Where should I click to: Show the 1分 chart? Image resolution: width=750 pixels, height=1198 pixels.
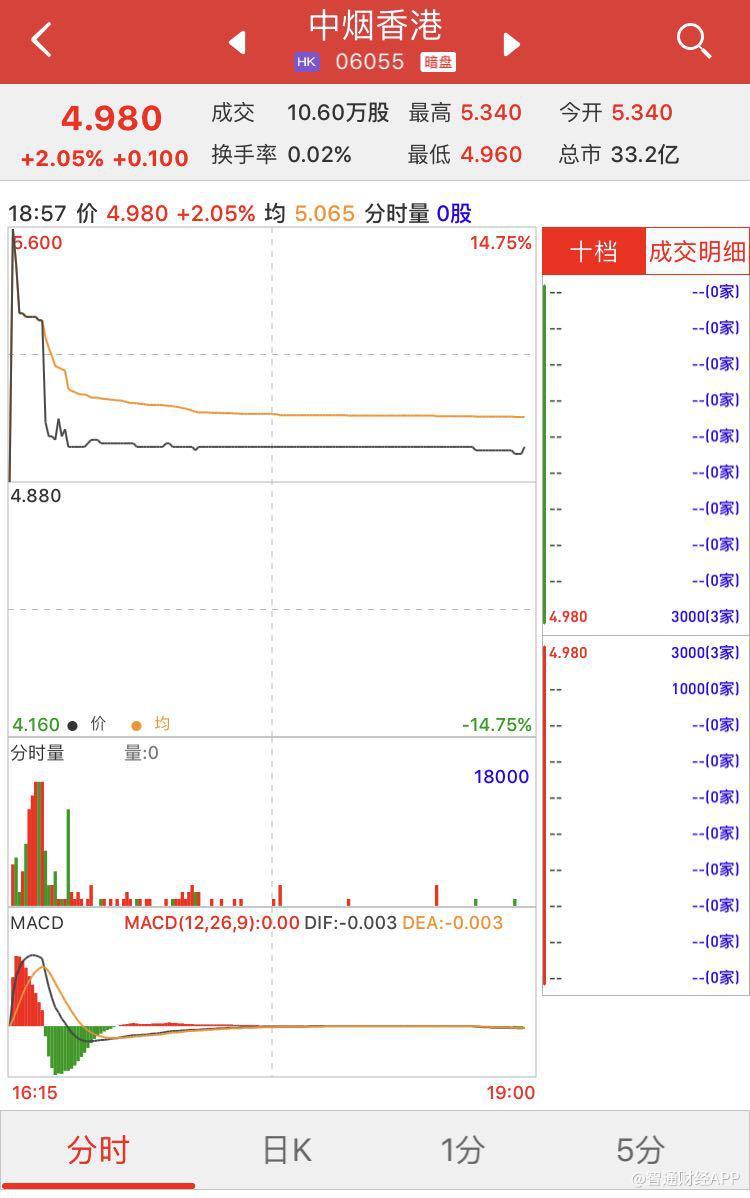pos(462,1150)
